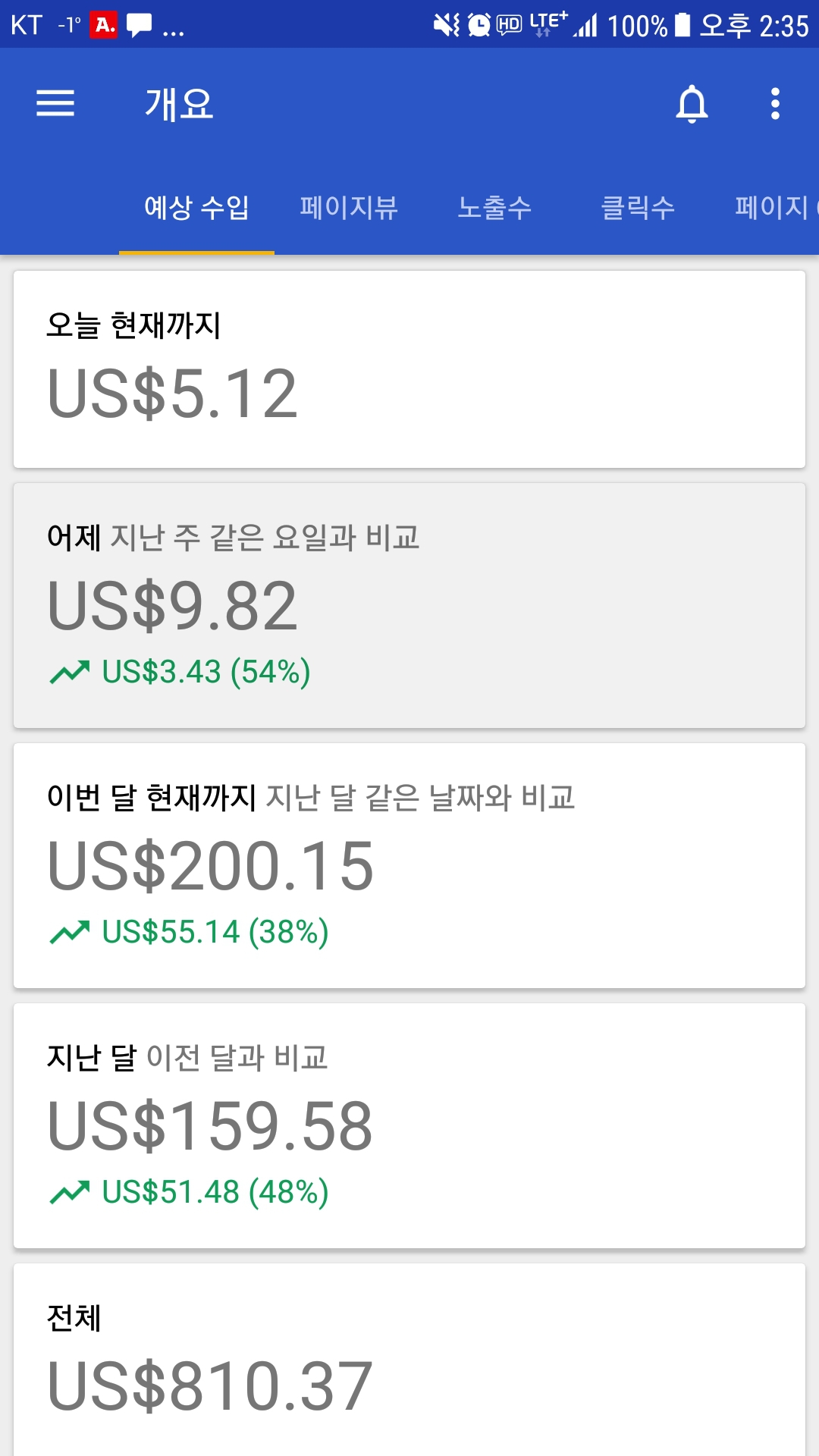Switch to the 클릭수 tab

click(638, 207)
